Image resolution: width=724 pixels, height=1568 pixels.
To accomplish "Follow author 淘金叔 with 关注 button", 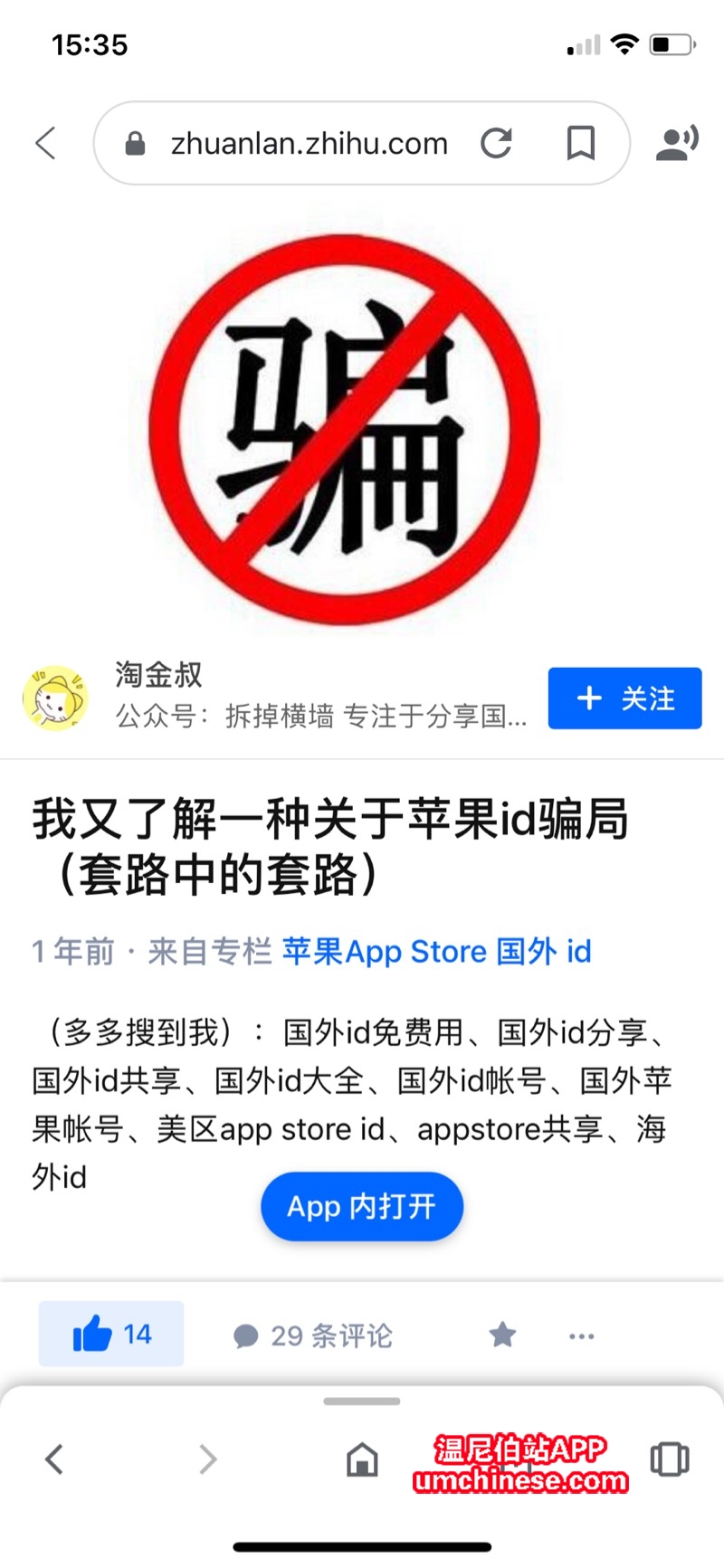I will tap(624, 698).
